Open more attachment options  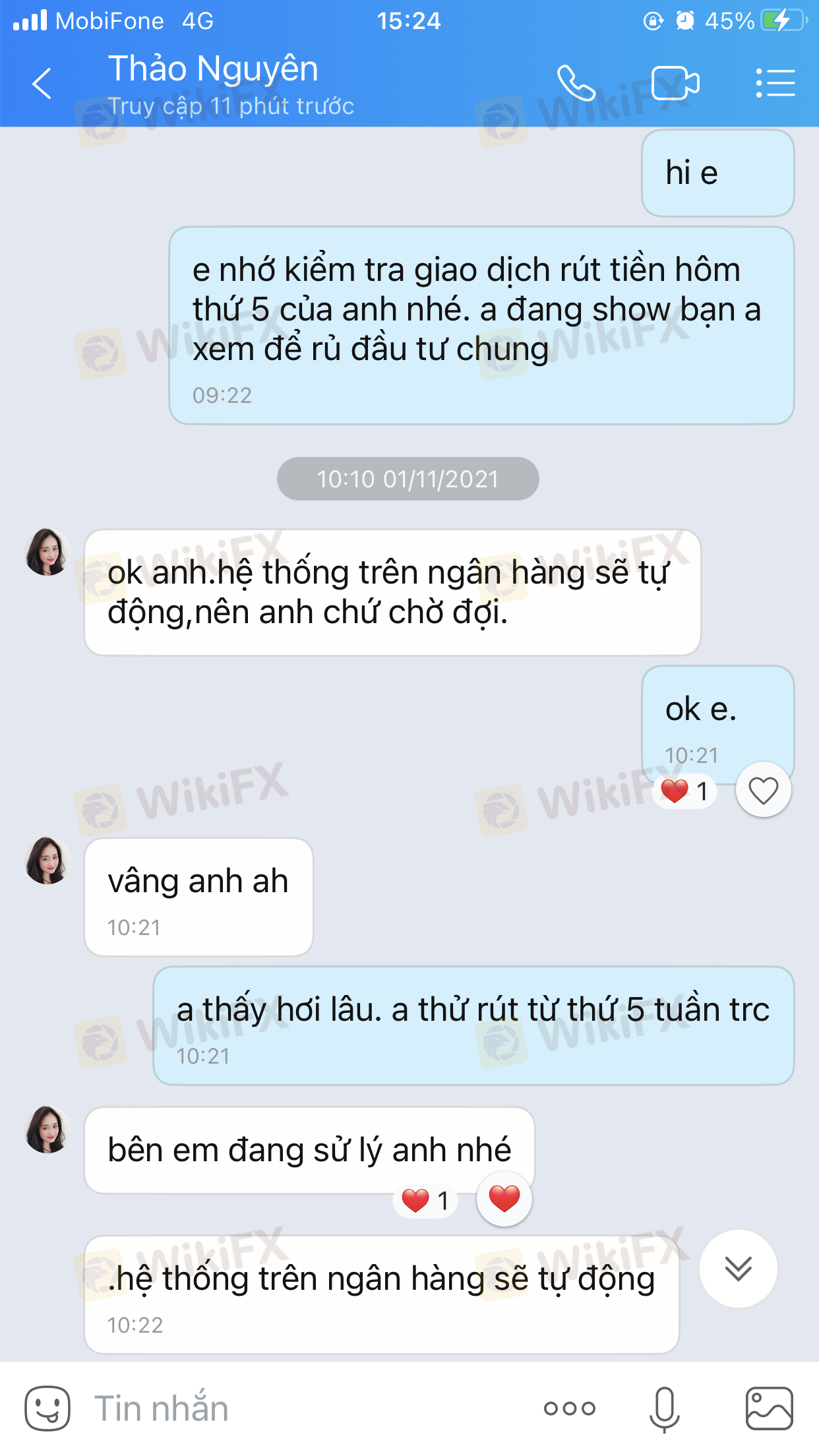(570, 1409)
